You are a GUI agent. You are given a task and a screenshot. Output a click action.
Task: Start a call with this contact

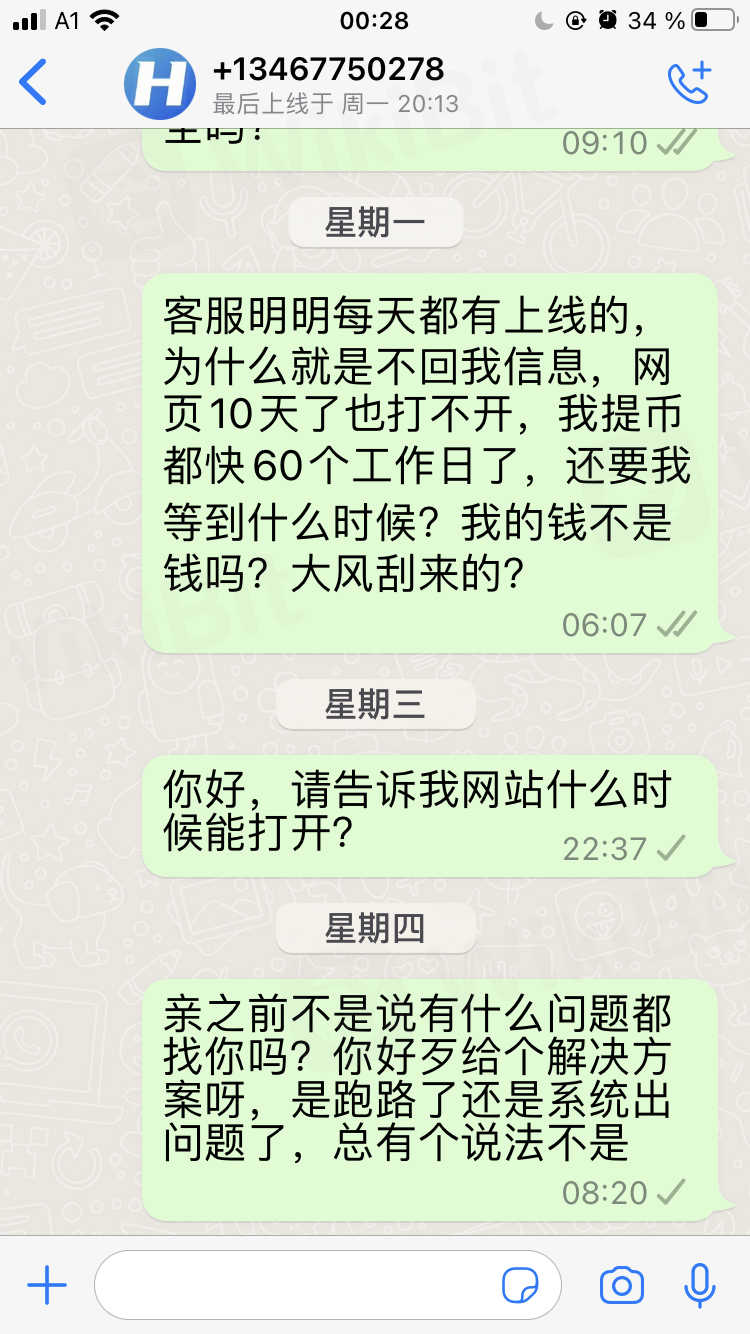(x=689, y=83)
